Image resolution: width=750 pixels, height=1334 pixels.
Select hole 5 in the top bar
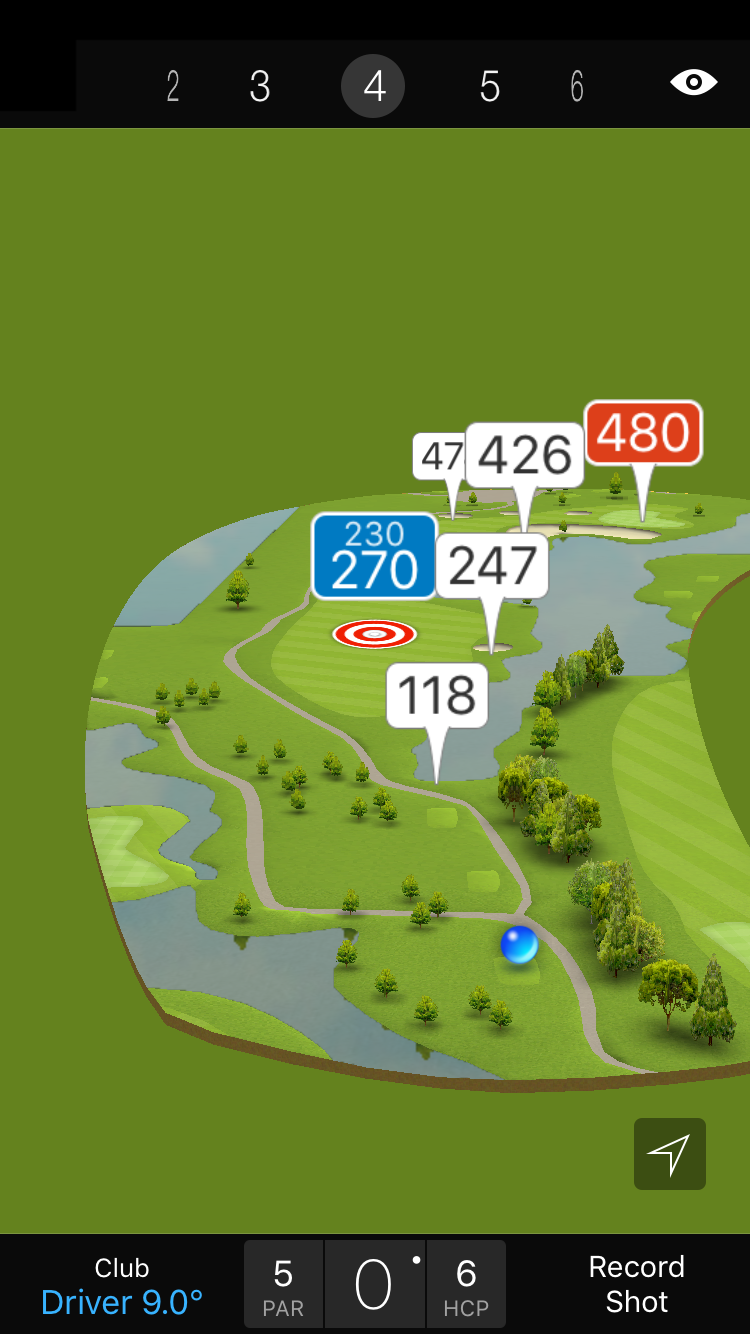point(489,87)
